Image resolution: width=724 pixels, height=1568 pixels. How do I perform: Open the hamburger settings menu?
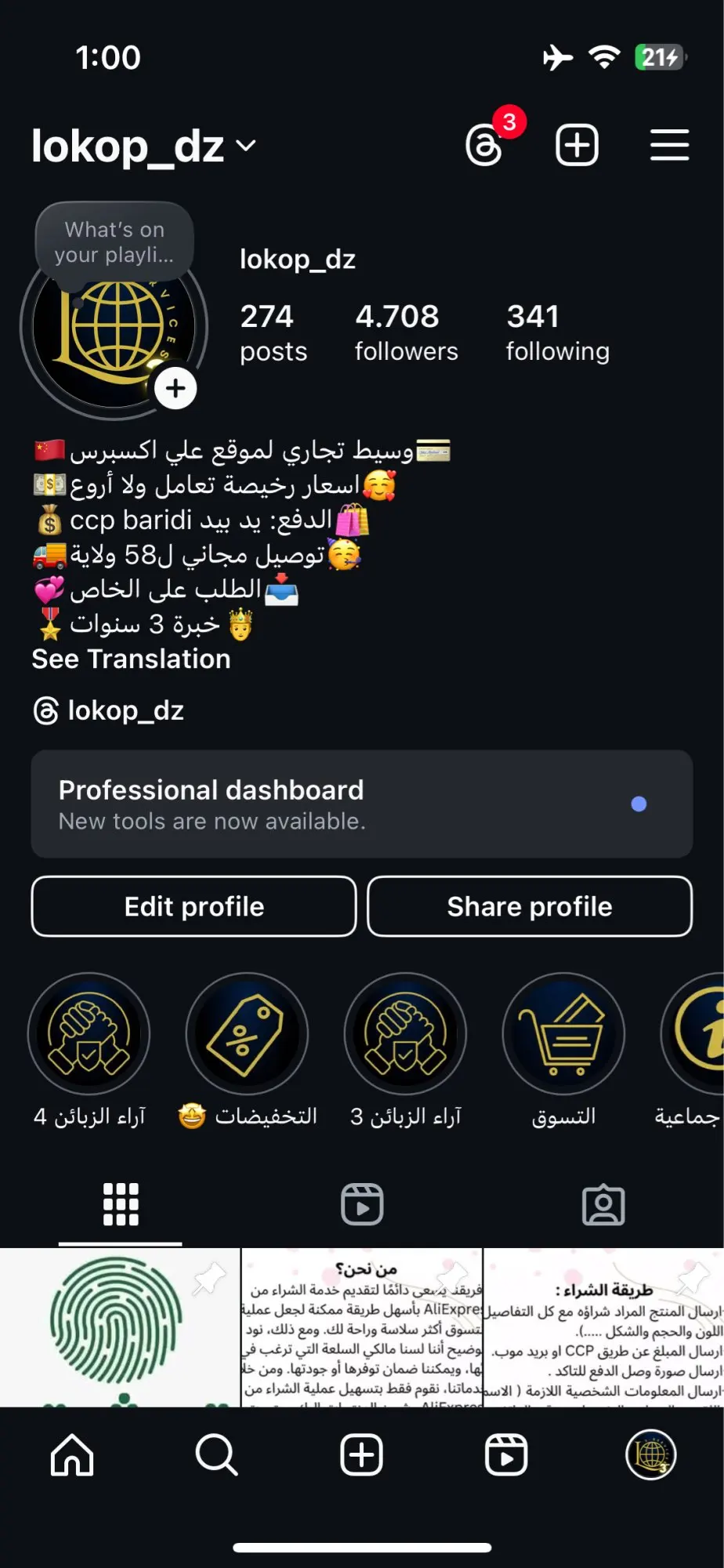[x=670, y=145]
